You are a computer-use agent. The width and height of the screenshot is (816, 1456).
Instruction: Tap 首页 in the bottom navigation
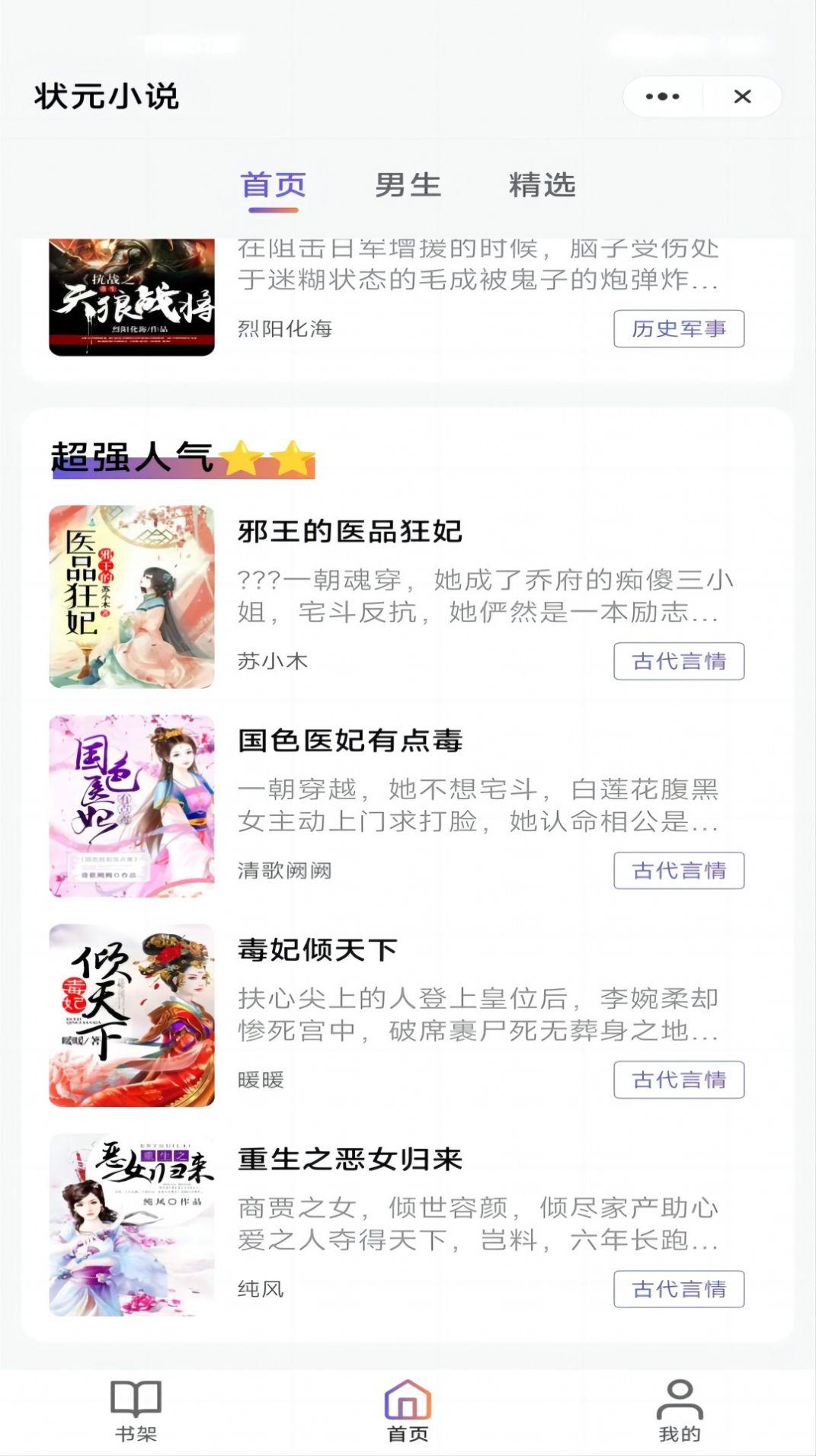tap(408, 1411)
